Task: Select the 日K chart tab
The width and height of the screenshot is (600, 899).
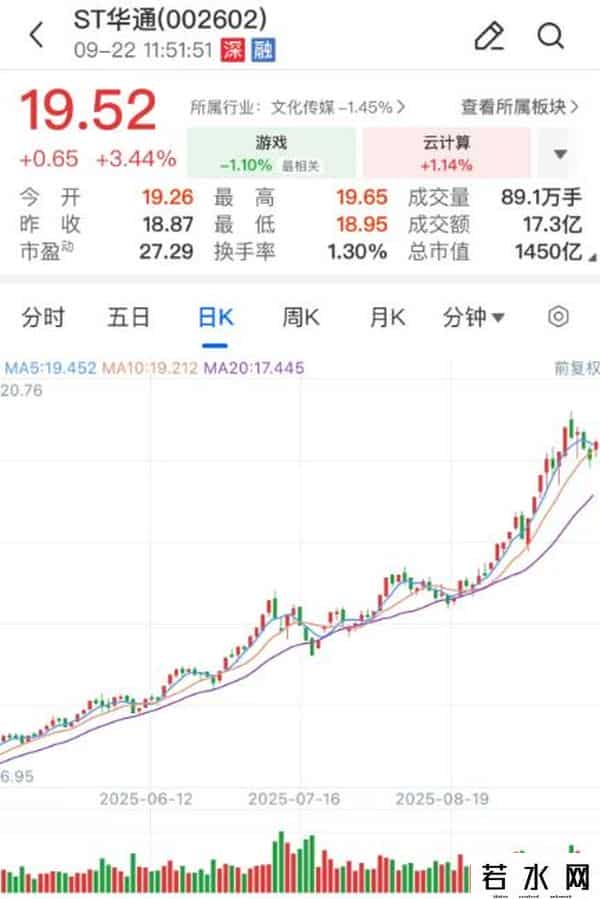Action: pyautogui.click(x=215, y=318)
